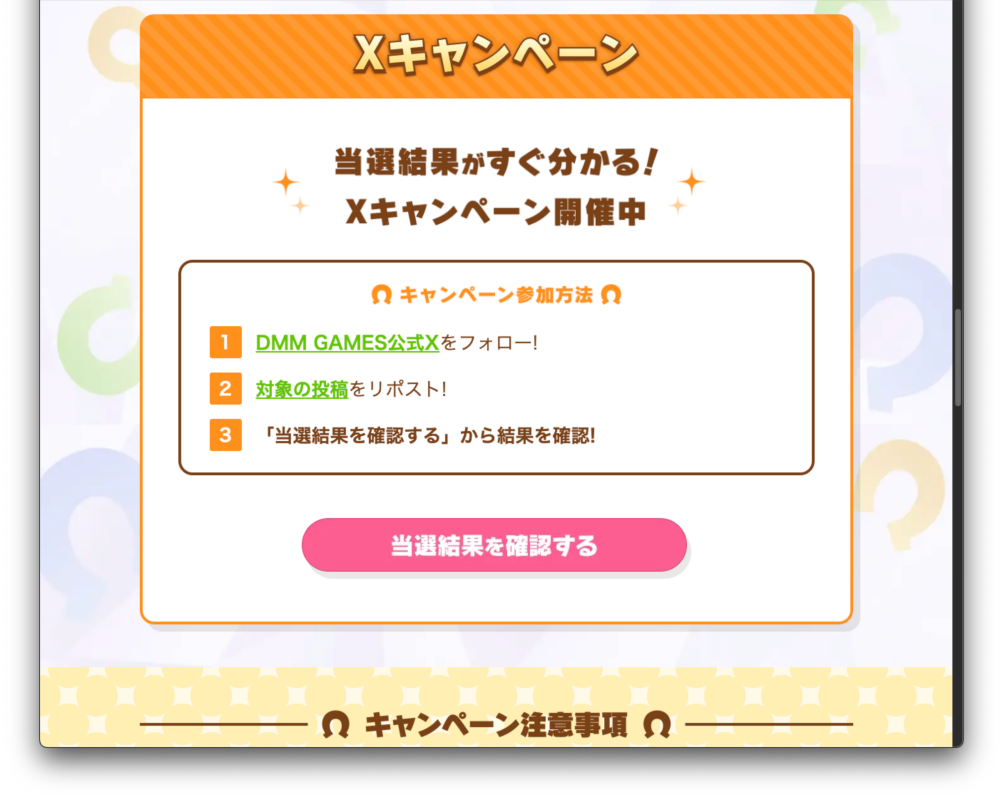
Task: Open the DMM GAMES公式X link
Action: tap(347, 343)
